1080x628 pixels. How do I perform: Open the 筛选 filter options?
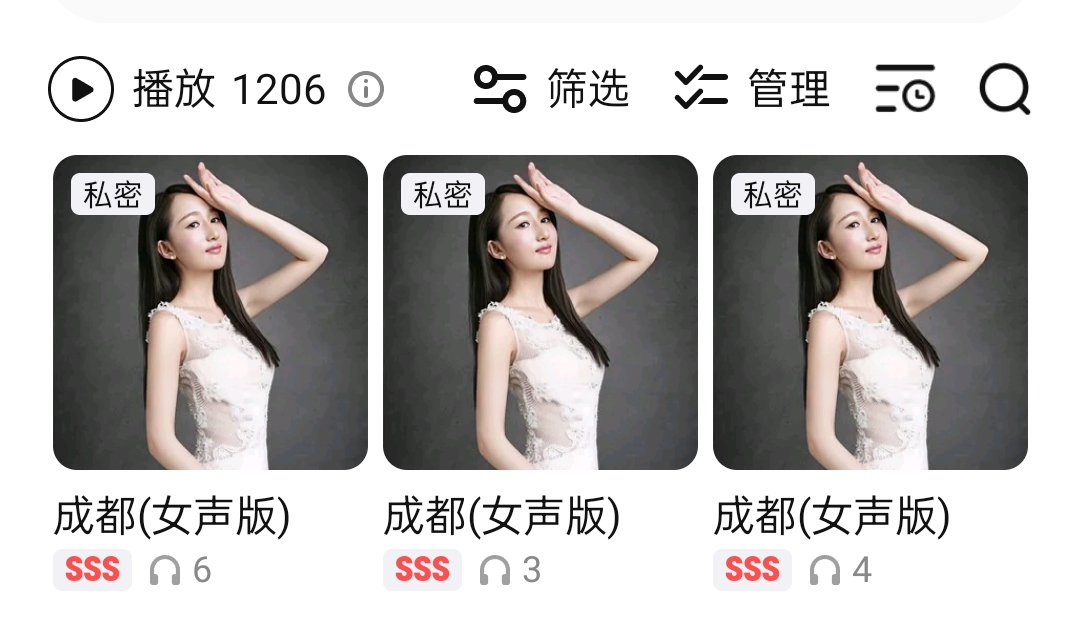[x=551, y=89]
